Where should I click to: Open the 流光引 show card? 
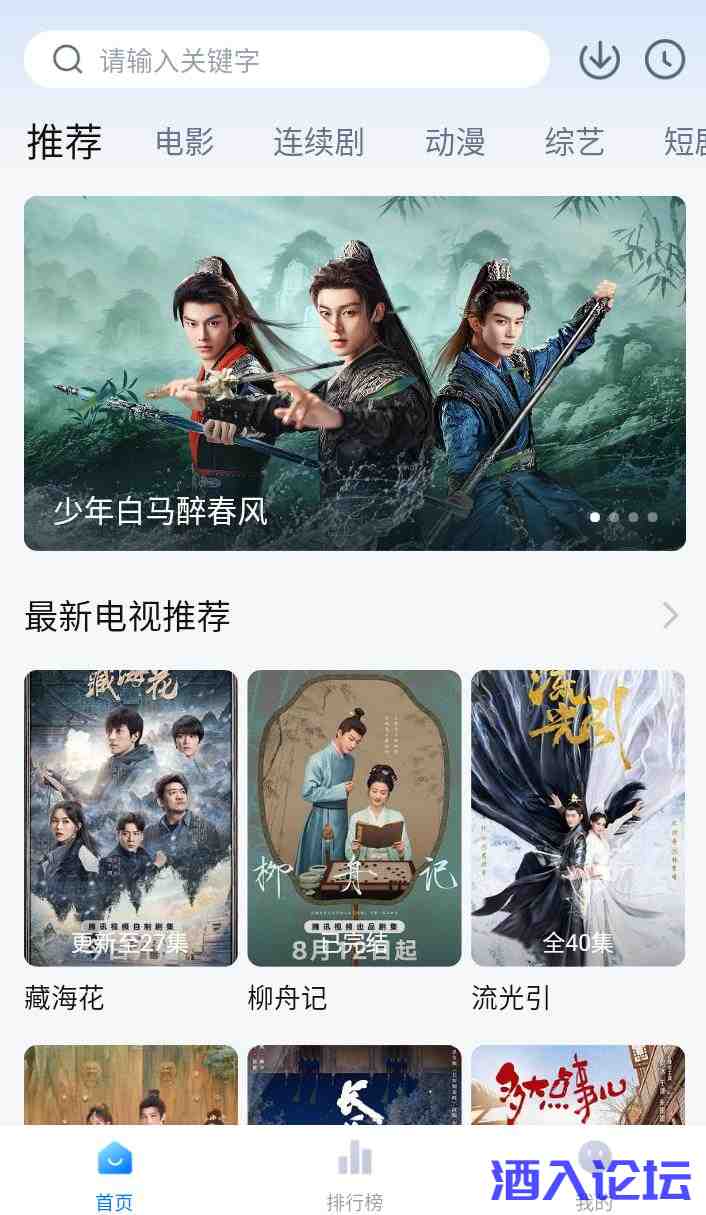coord(578,818)
